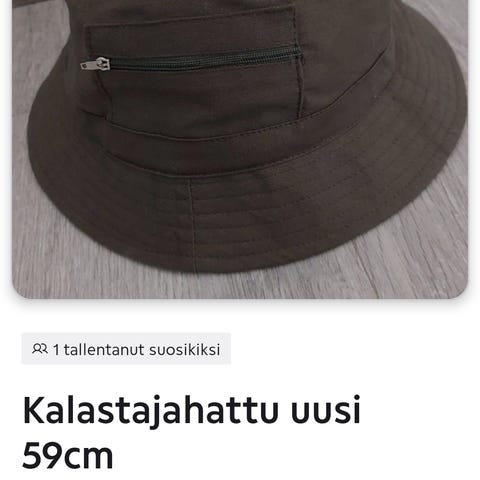Open the hat product photo

[x=240, y=149]
